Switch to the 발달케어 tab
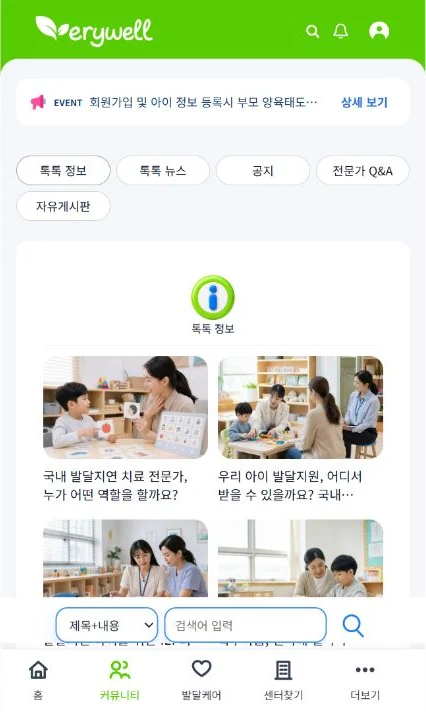This screenshot has height=712, width=426. (201, 680)
